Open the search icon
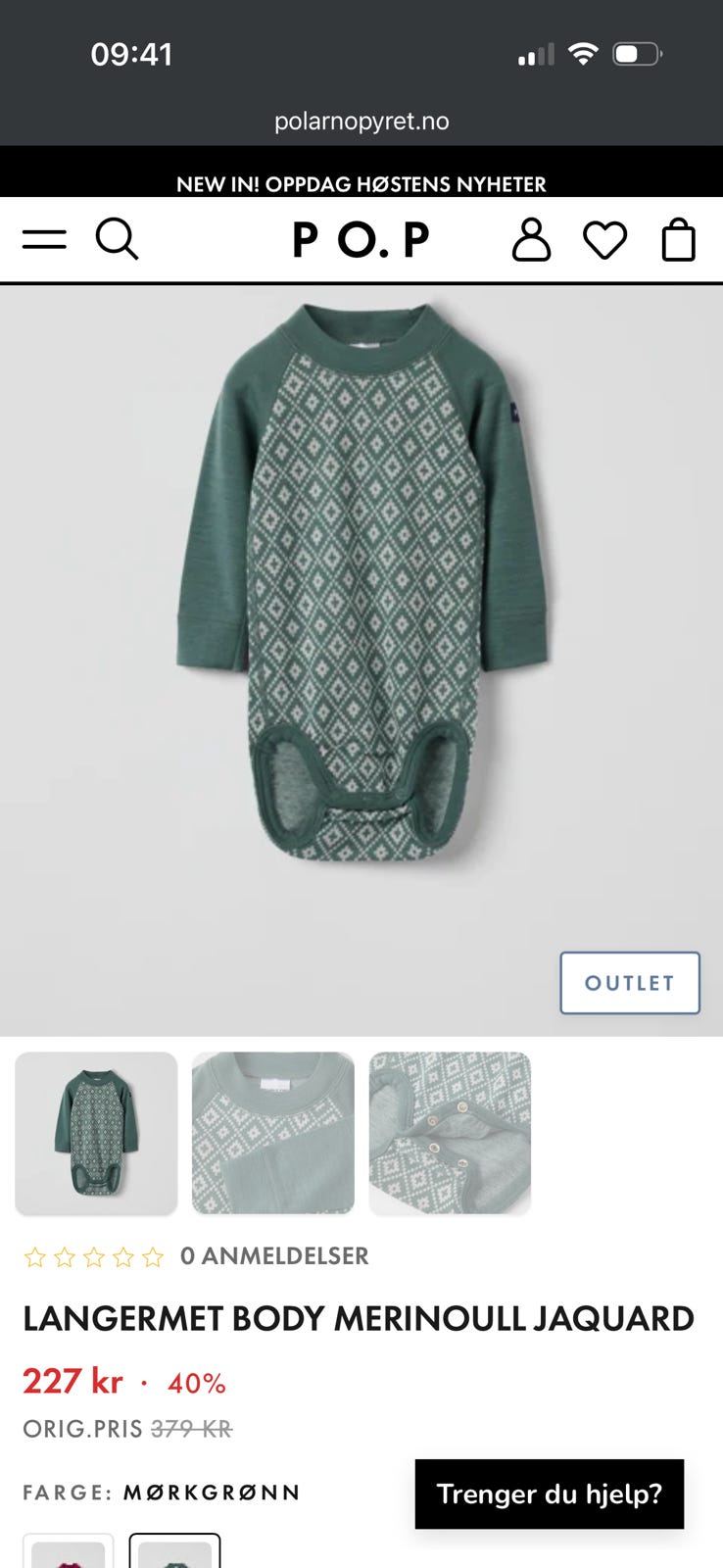Viewport: 723px width, 1568px height. pos(117,239)
